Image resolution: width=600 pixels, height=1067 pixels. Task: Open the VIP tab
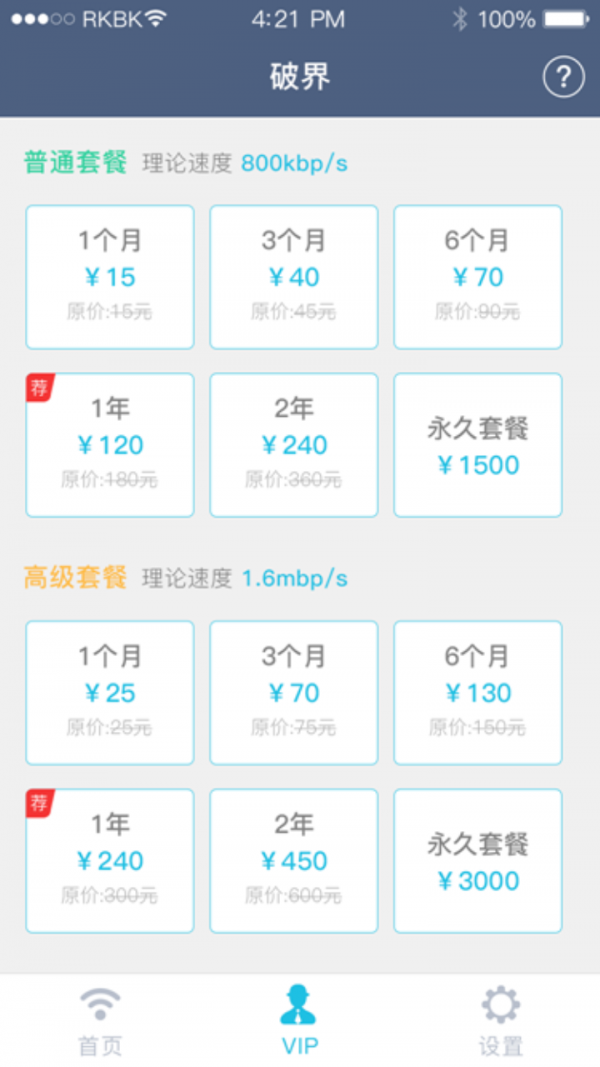300,1020
